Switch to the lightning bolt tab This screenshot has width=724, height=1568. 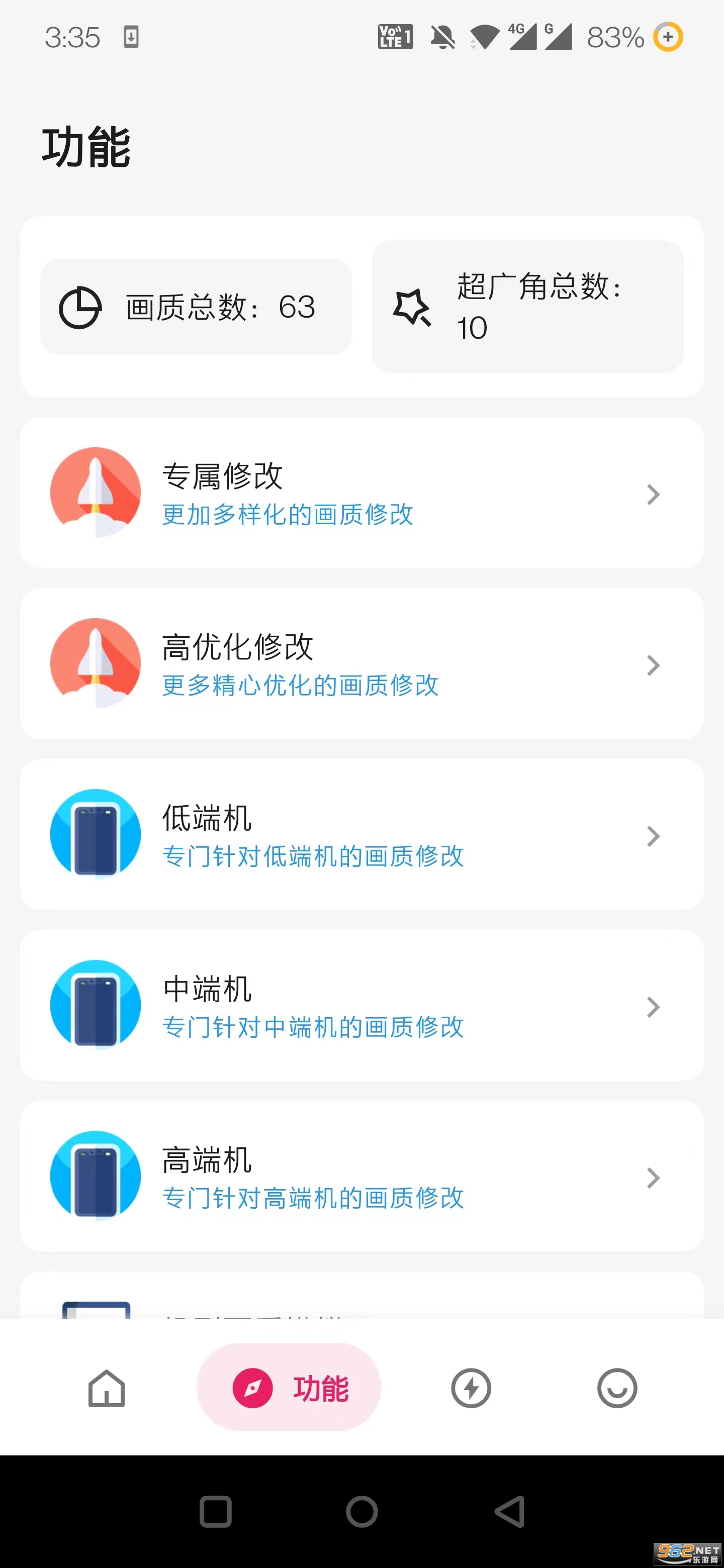(471, 1389)
